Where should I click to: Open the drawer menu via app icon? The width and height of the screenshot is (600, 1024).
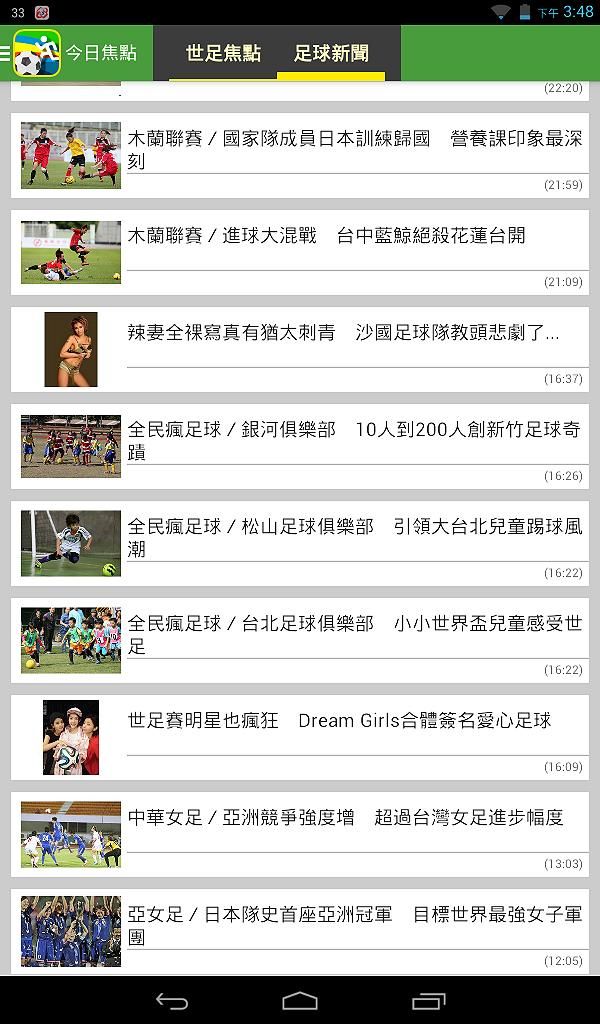click(31, 53)
